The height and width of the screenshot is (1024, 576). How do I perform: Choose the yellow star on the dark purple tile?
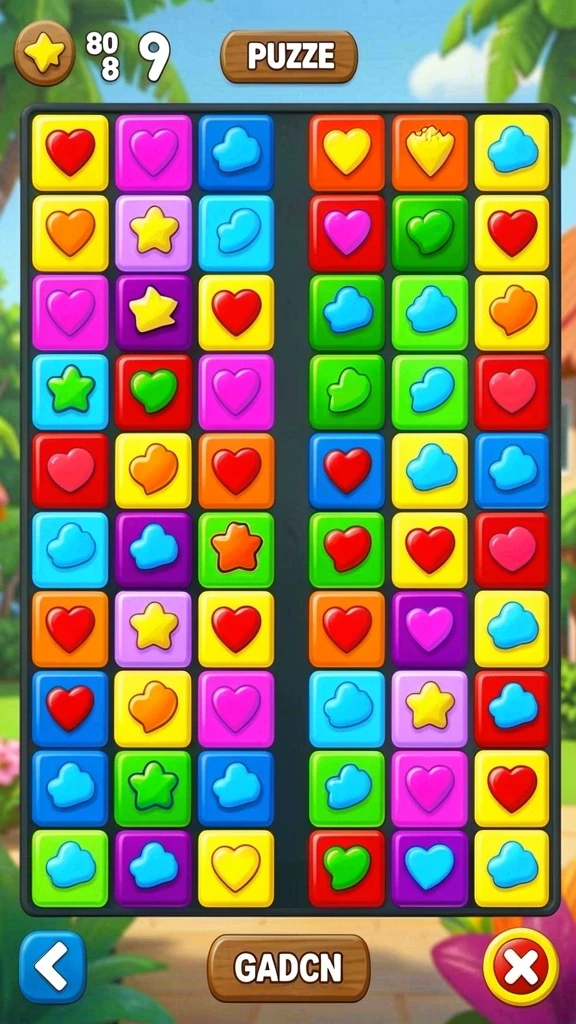(x=153, y=312)
